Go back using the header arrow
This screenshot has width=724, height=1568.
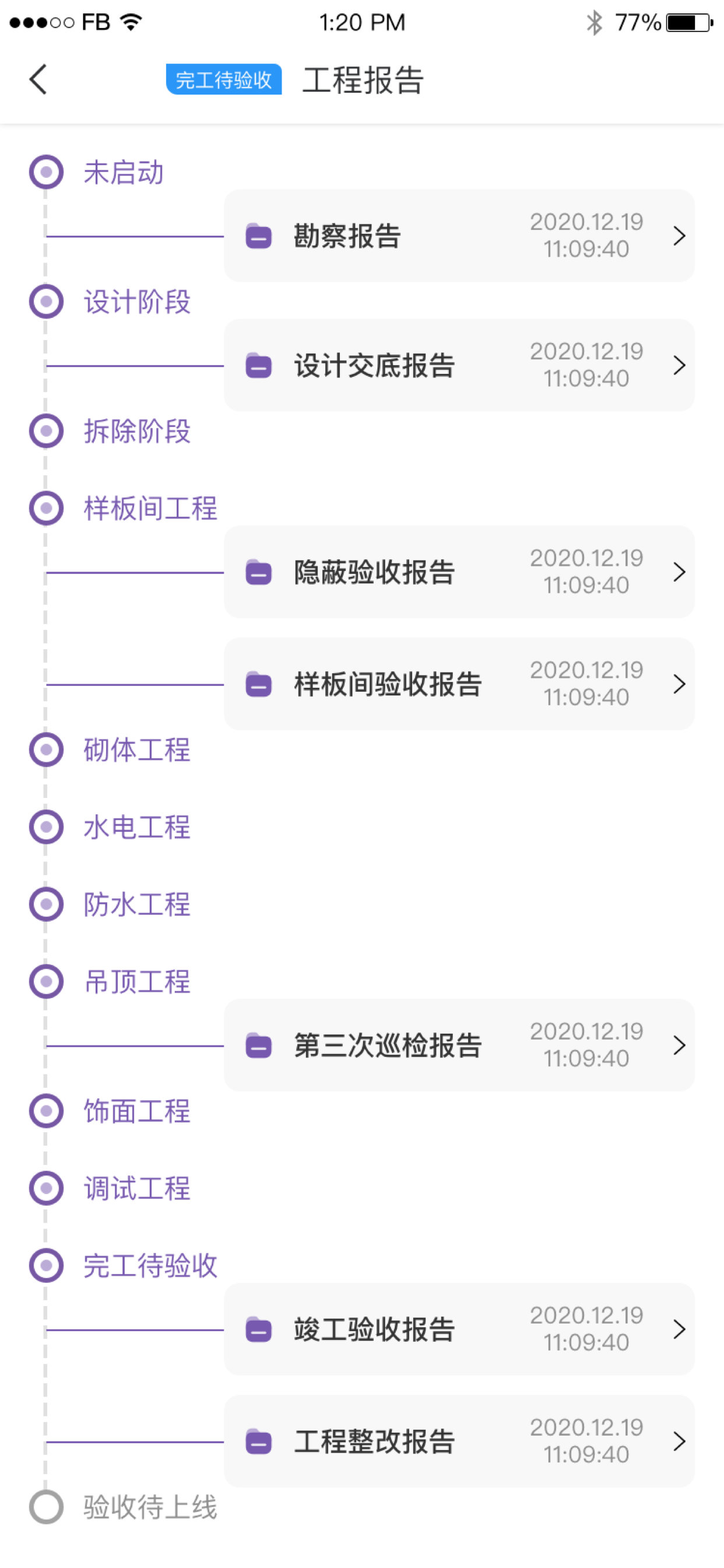click(x=38, y=79)
